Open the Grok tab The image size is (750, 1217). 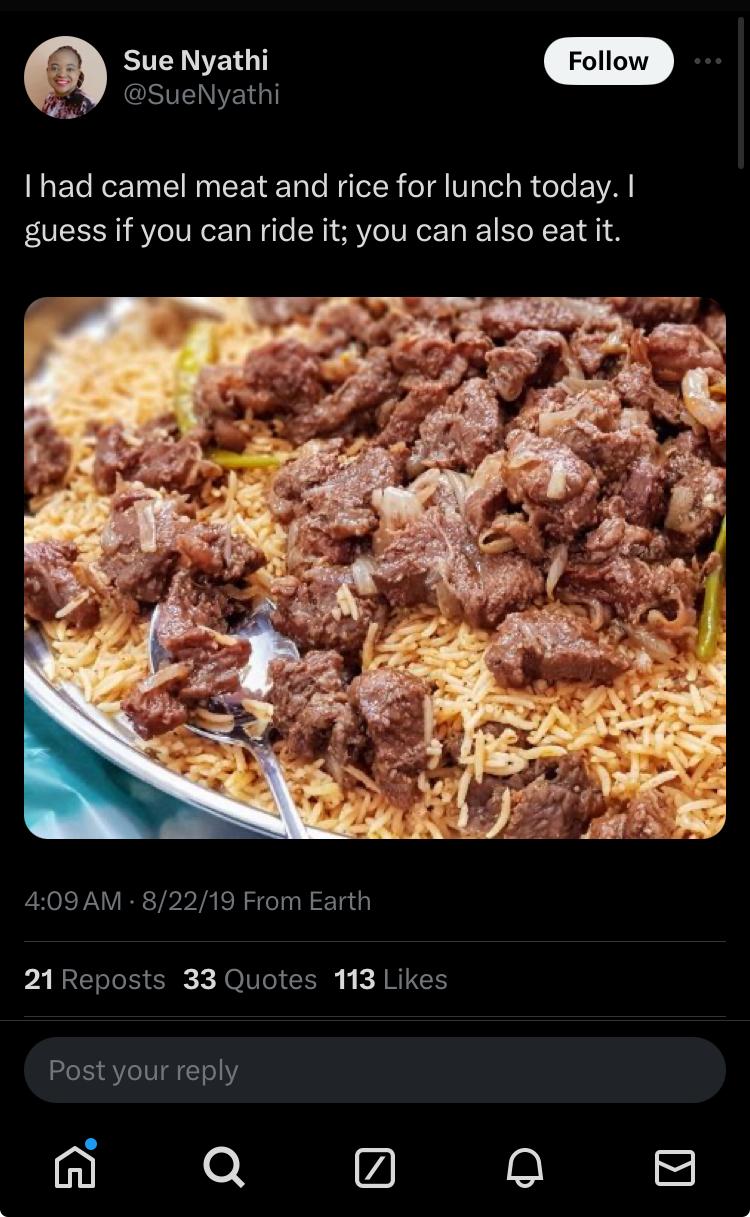click(x=375, y=1167)
